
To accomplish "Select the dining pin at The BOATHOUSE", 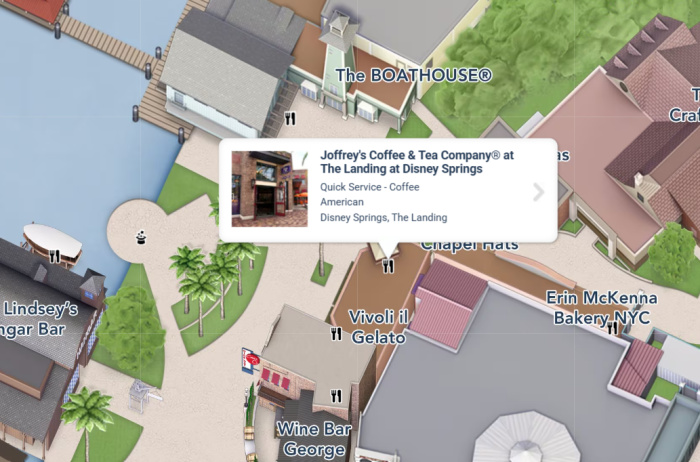I will pyautogui.click(x=290, y=118).
